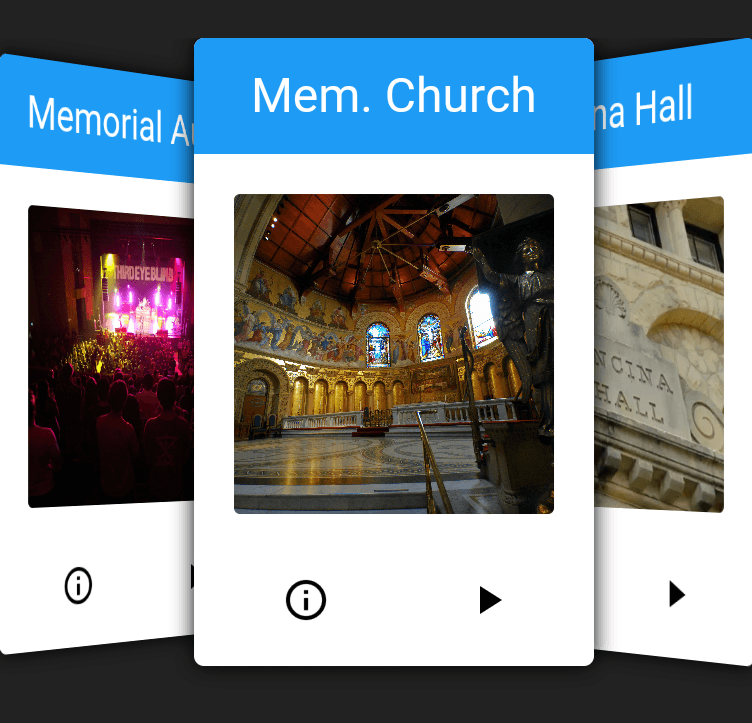
Task: Open info for Memorial Auditorium card
Action: click(x=78, y=585)
